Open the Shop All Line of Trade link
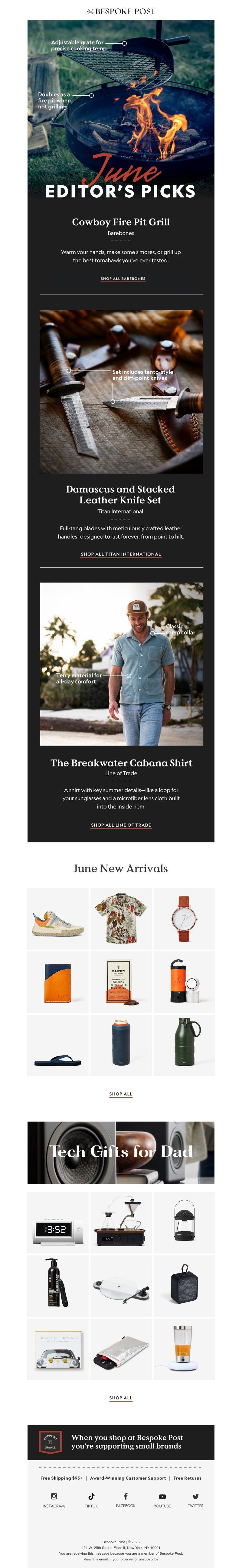Image resolution: width=242 pixels, height=1568 pixels. point(120,825)
